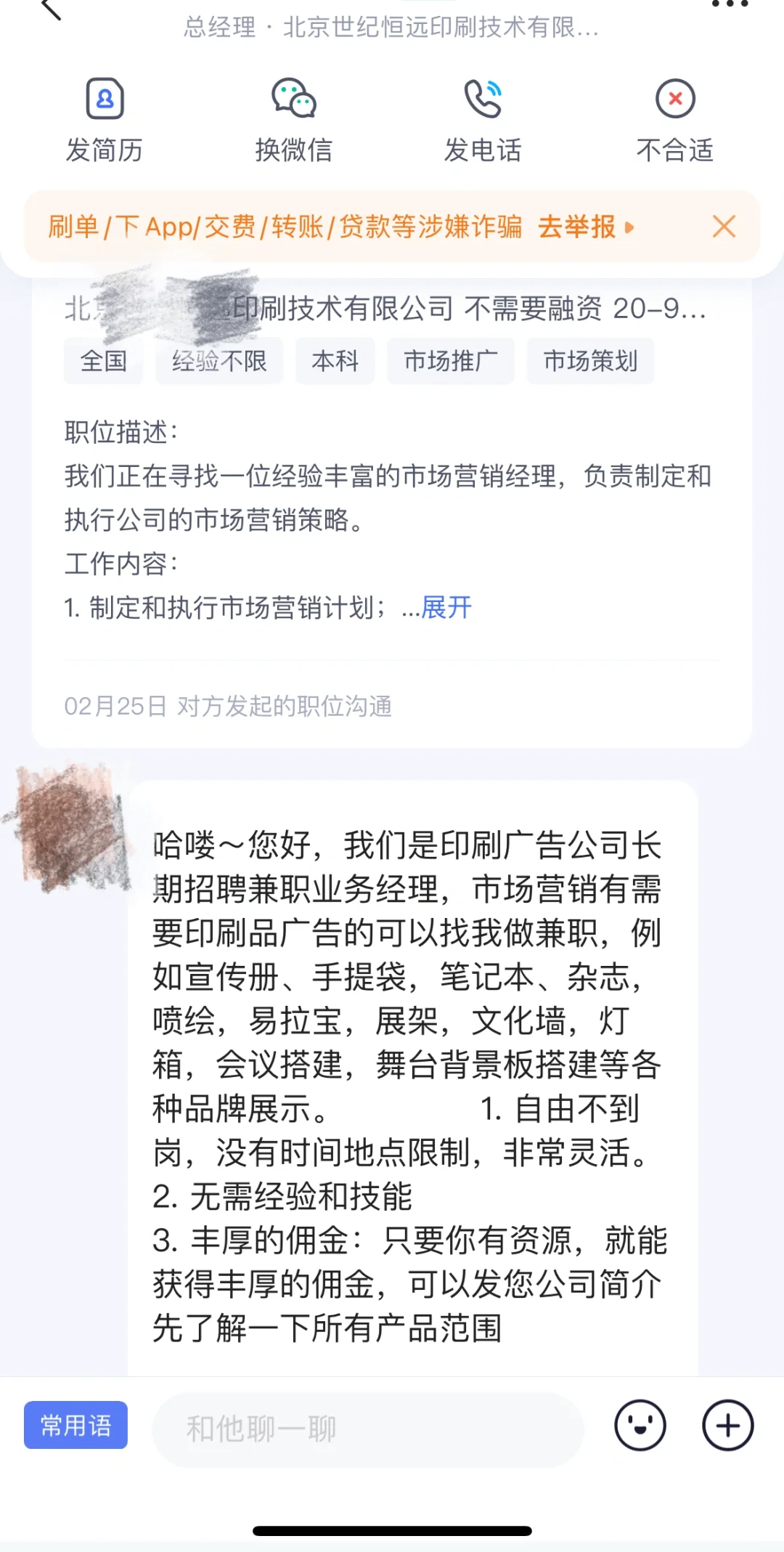Open the three-dot overflow menu
This screenshot has width=784, height=1552.
coord(729,4)
